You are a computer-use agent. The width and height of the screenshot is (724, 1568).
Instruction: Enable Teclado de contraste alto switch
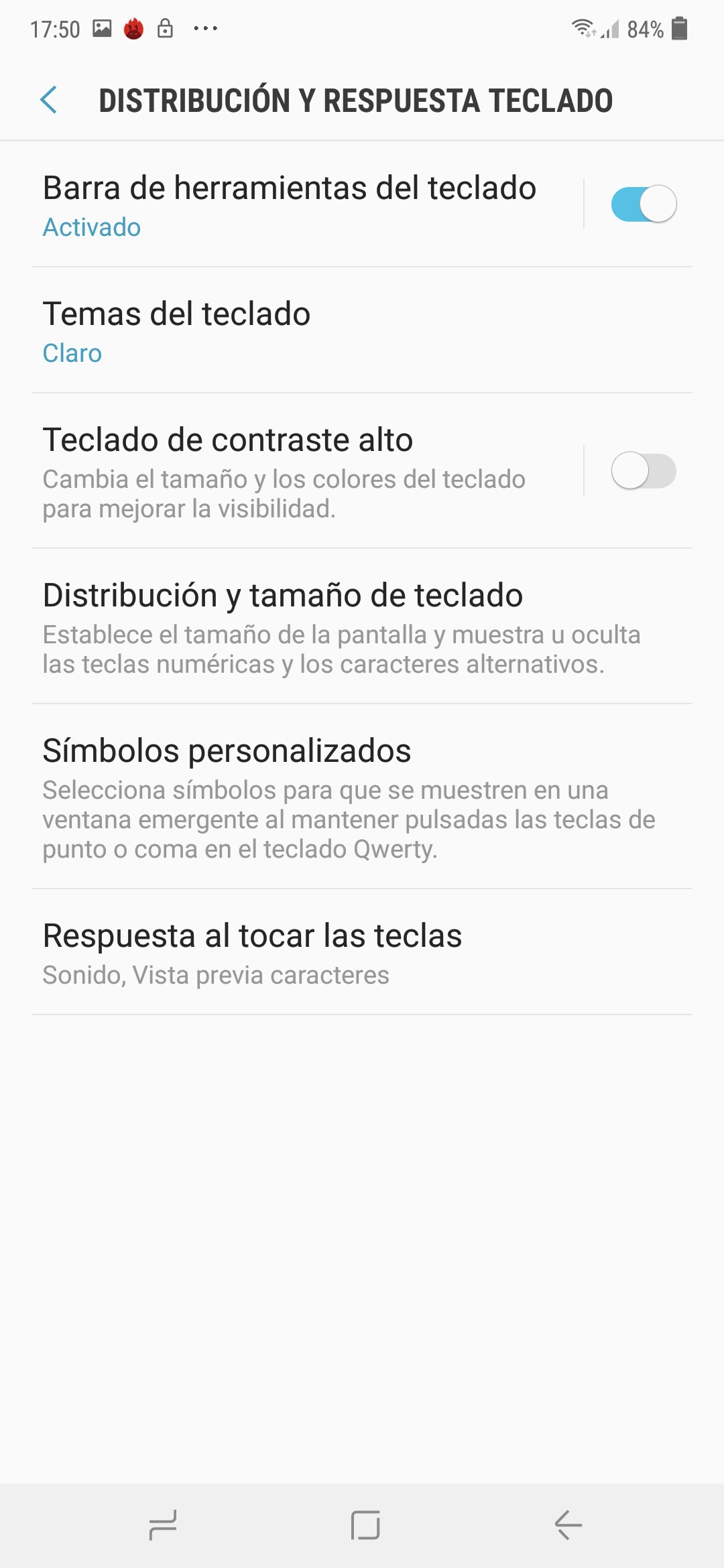644,470
